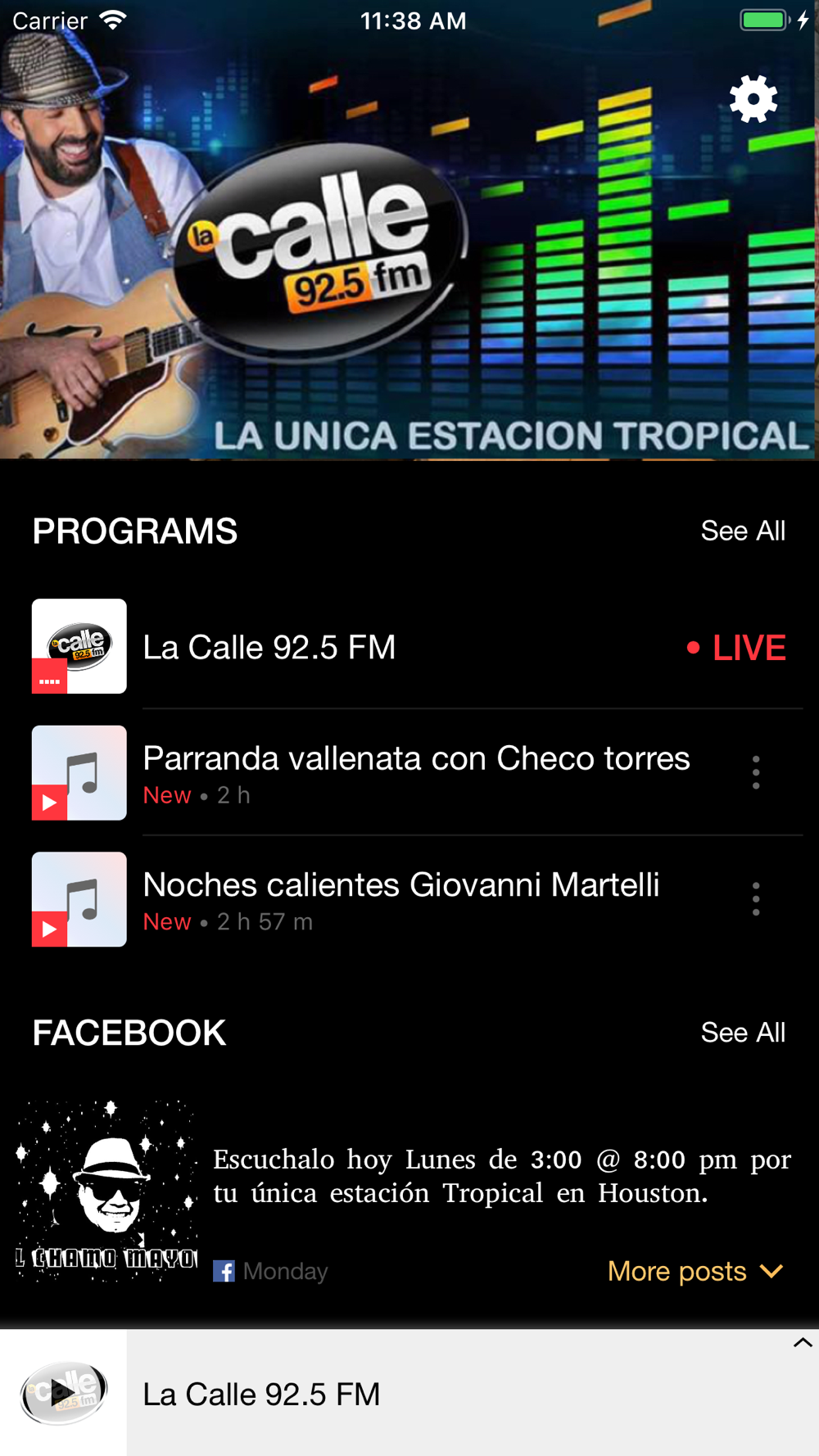The image size is (819, 1456).
Task: Expand the mini player with the up chevron
Action: point(802,1342)
